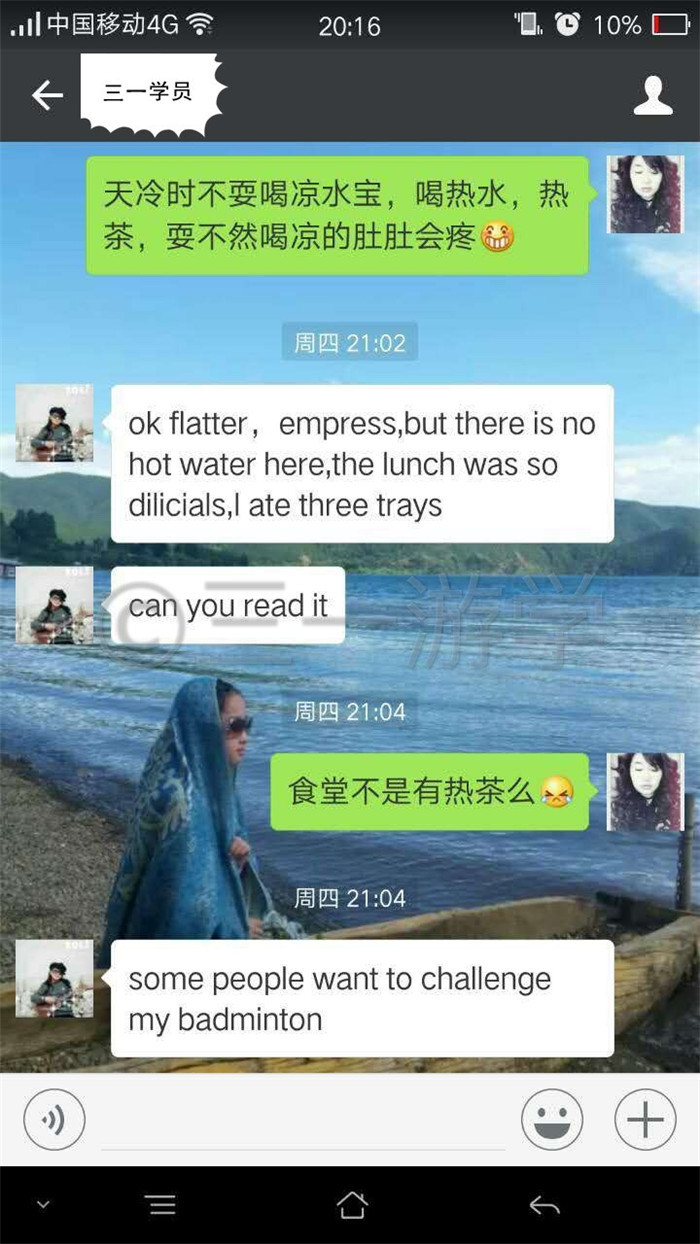Tap the message text input field
This screenshot has height=1244, width=700.
coord(303,1120)
